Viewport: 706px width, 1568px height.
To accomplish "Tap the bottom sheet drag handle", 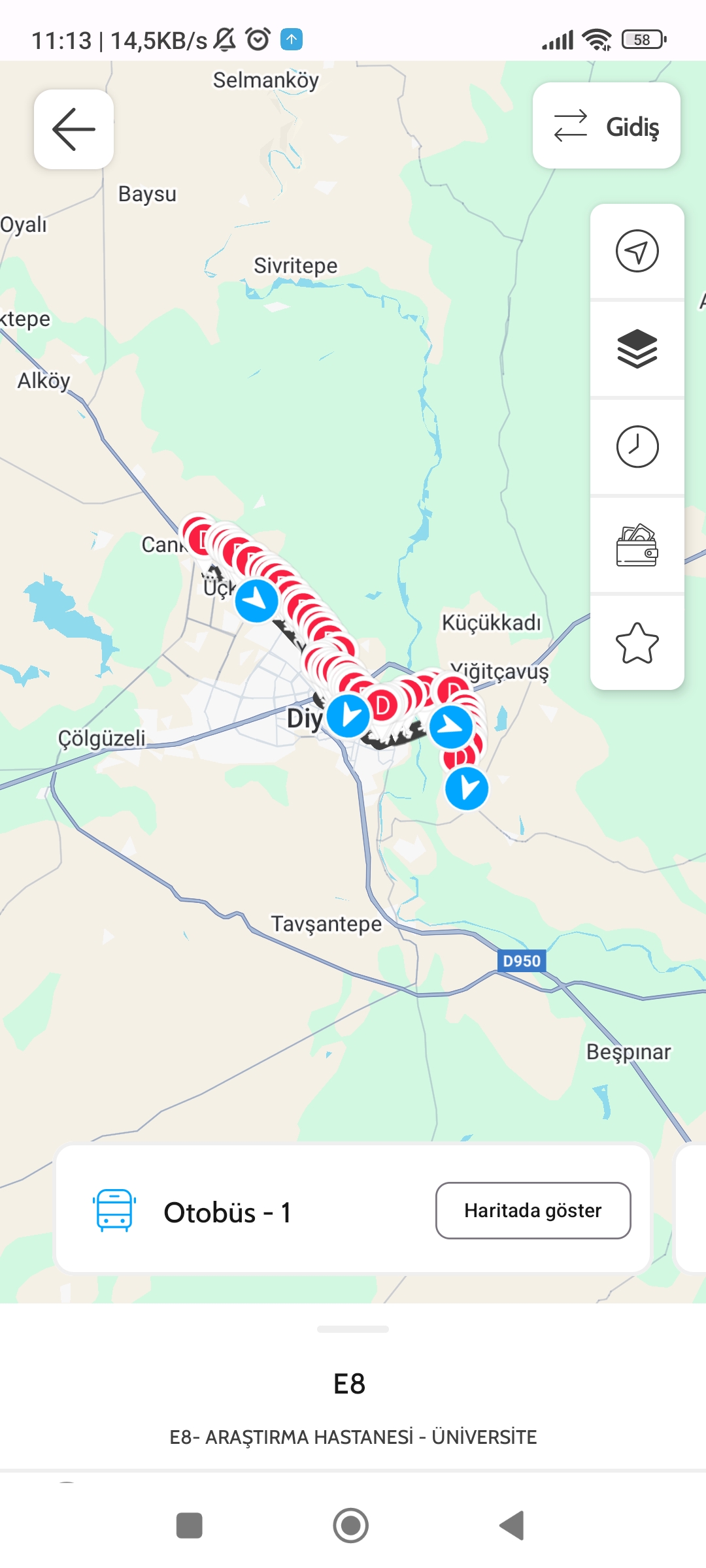I will click(x=353, y=1329).
